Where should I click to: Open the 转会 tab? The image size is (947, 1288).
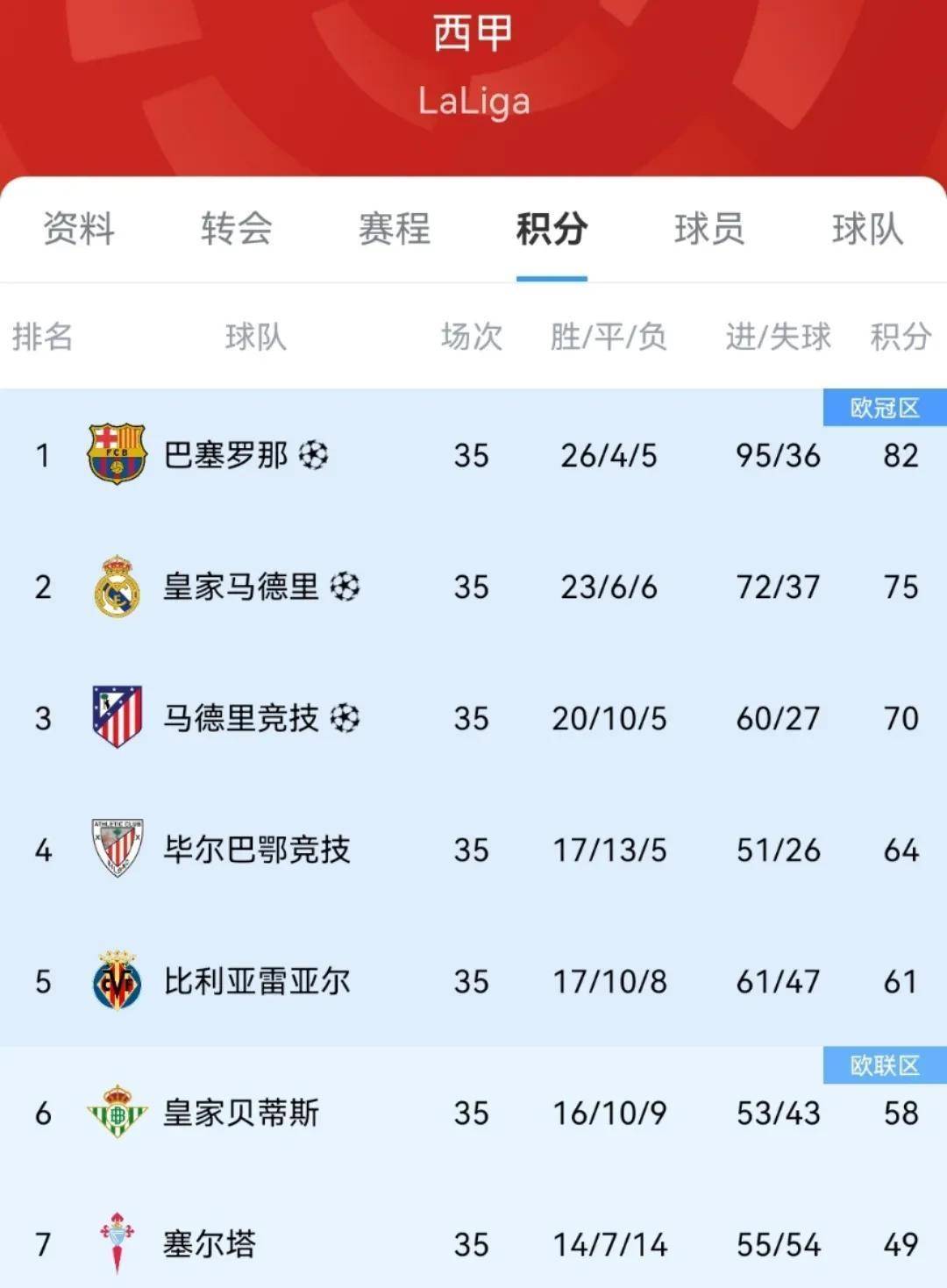click(235, 230)
